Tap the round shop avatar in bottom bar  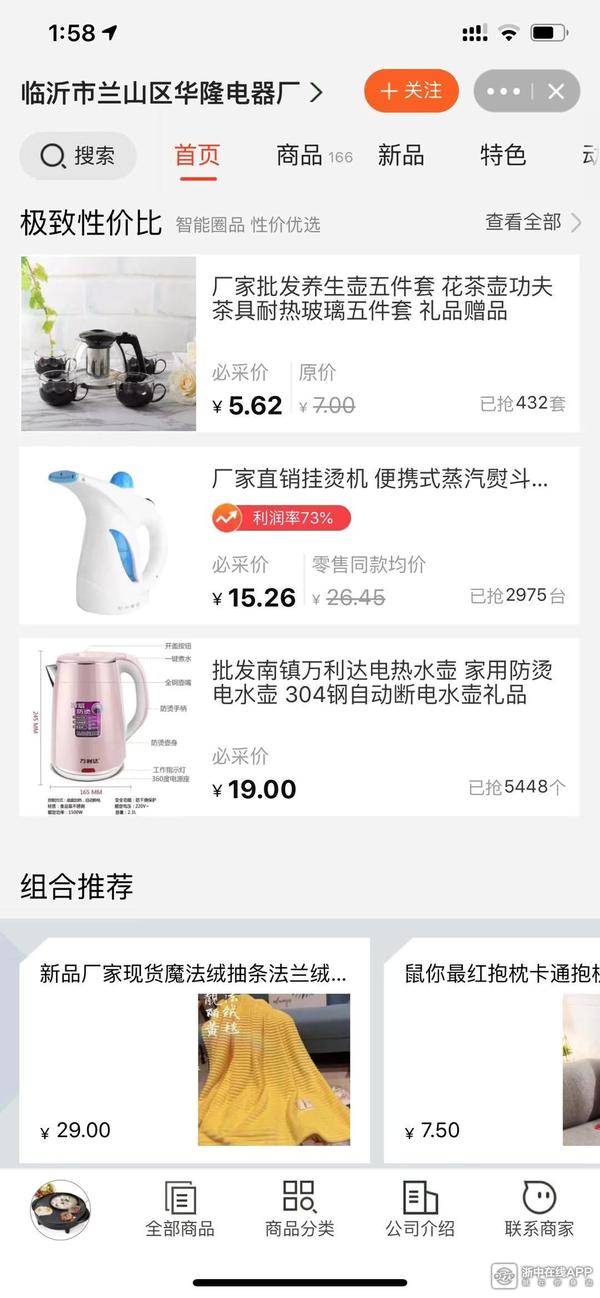click(61, 1209)
